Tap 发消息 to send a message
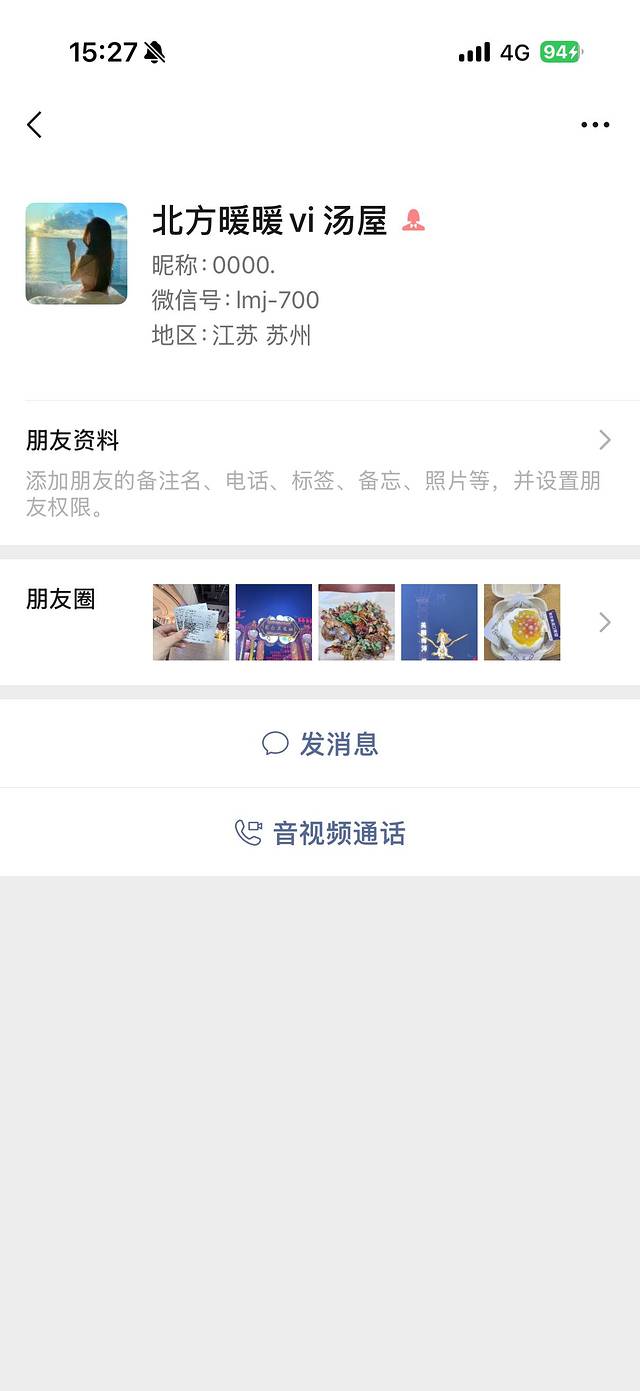Image resolution: width=640 pixels, height=1391 pixels. coord(320,744)
